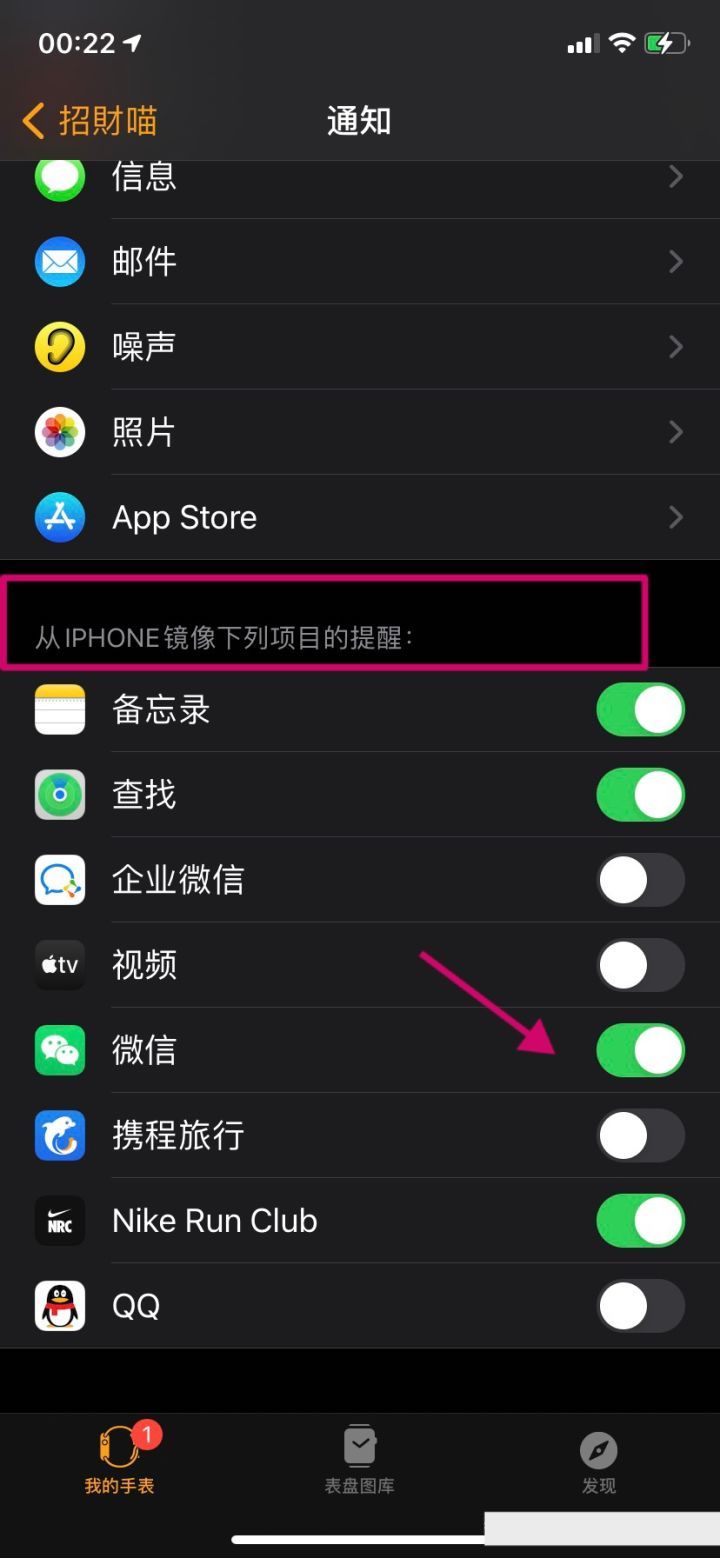Open 照片 notification settings

pyautogui.click(x=360, y=432)
